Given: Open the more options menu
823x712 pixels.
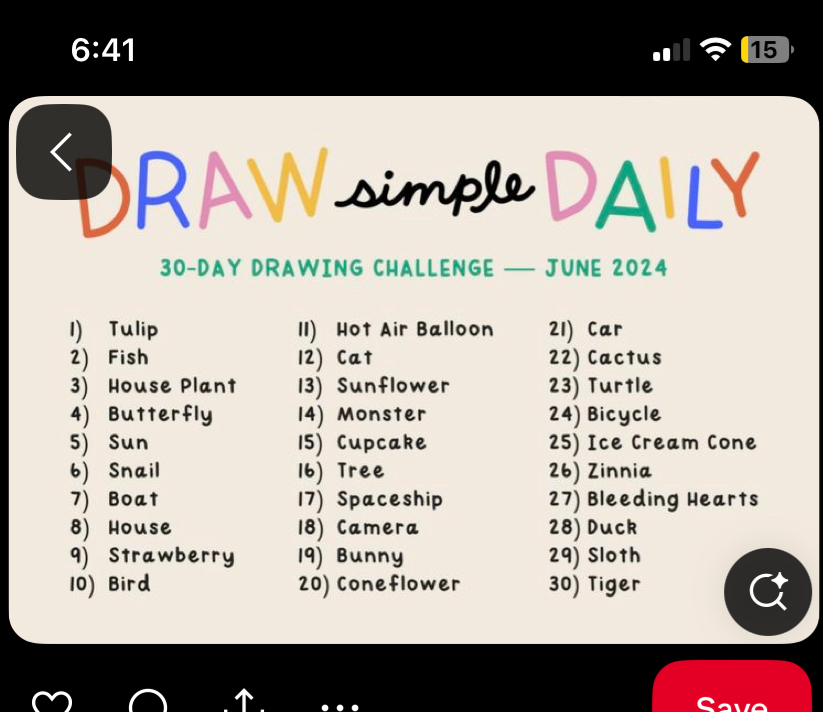Looking at the screenshot, I should [x=340, y=704].
